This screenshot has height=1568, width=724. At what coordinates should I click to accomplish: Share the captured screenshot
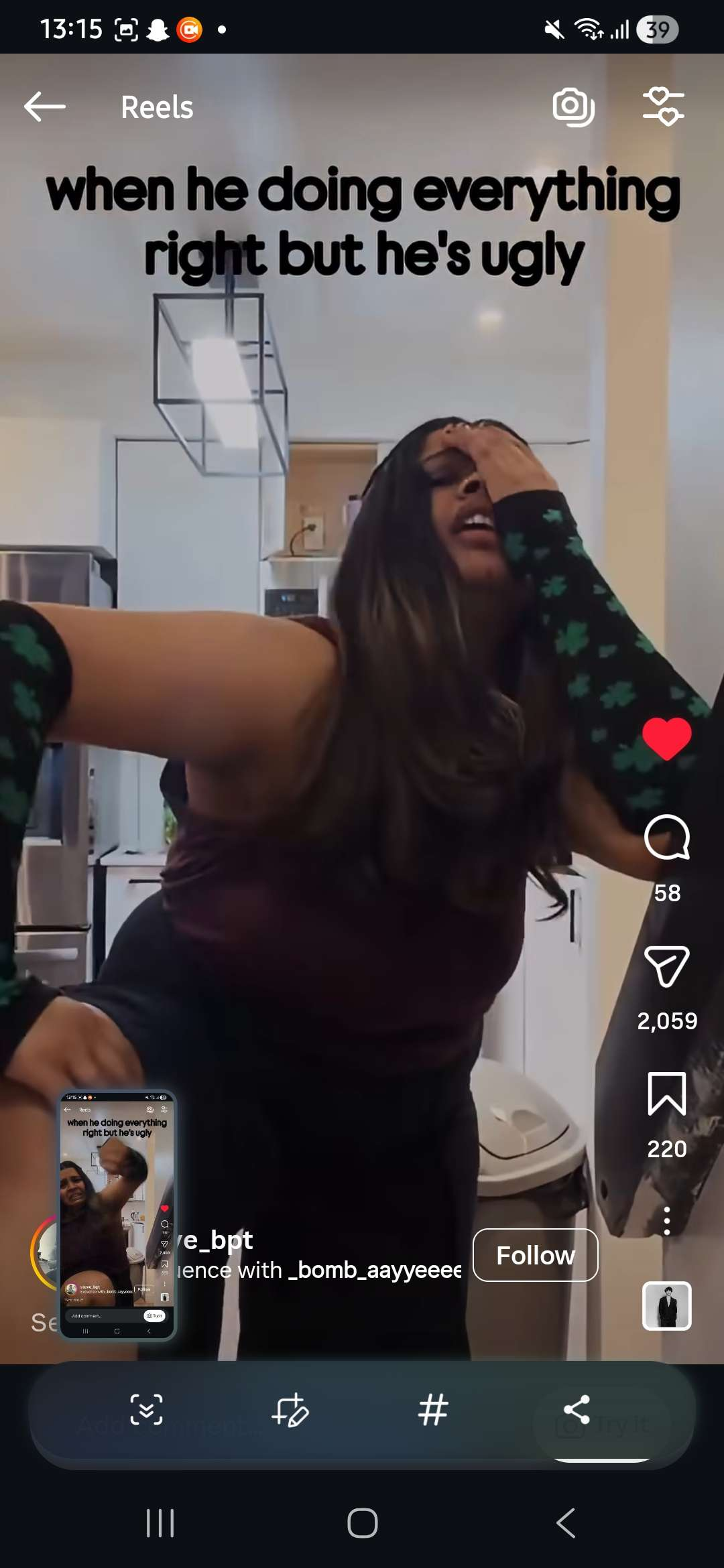[577, 1409]
